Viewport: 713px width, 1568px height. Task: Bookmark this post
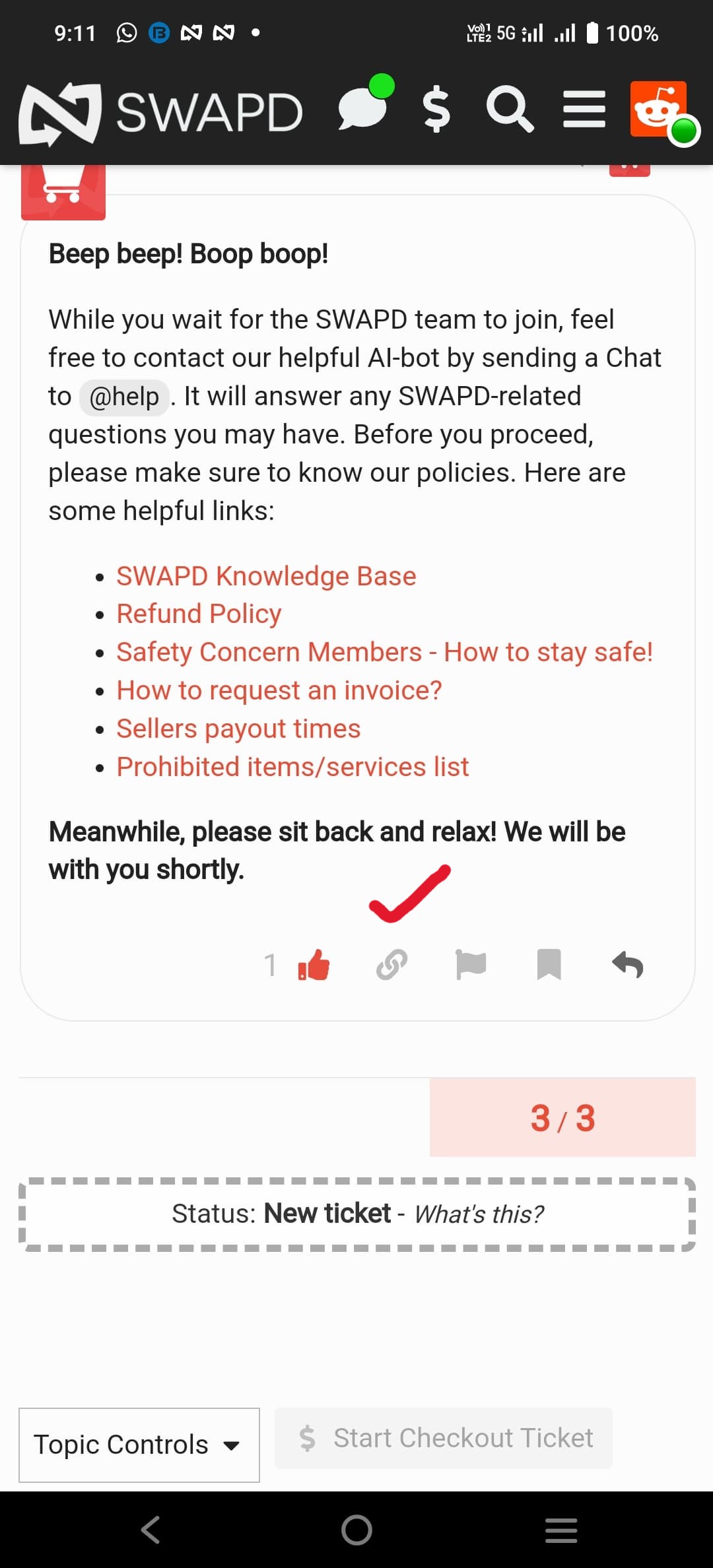click(x=549, y=965)
